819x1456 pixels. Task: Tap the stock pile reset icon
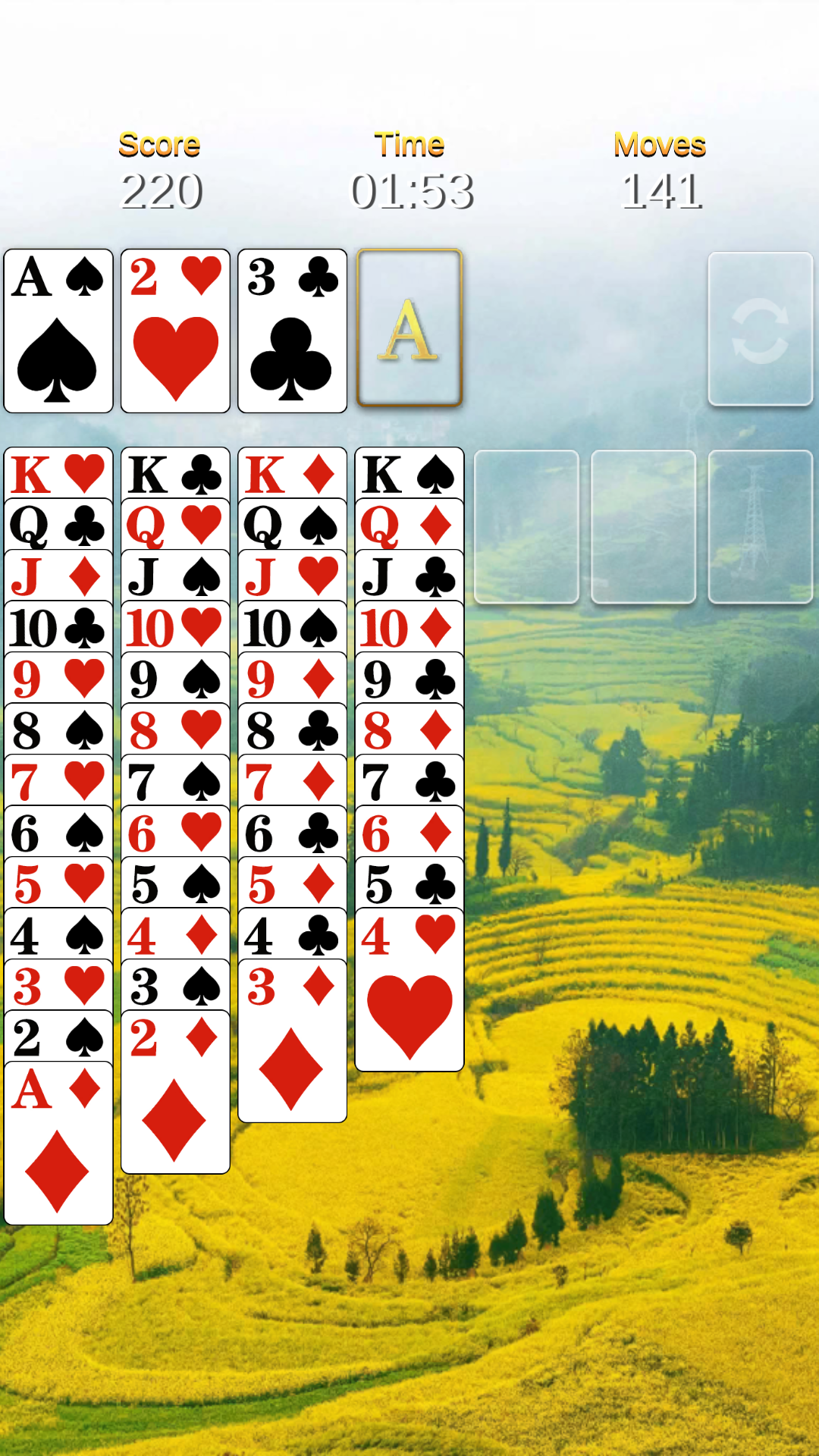[x=760, y=329]
